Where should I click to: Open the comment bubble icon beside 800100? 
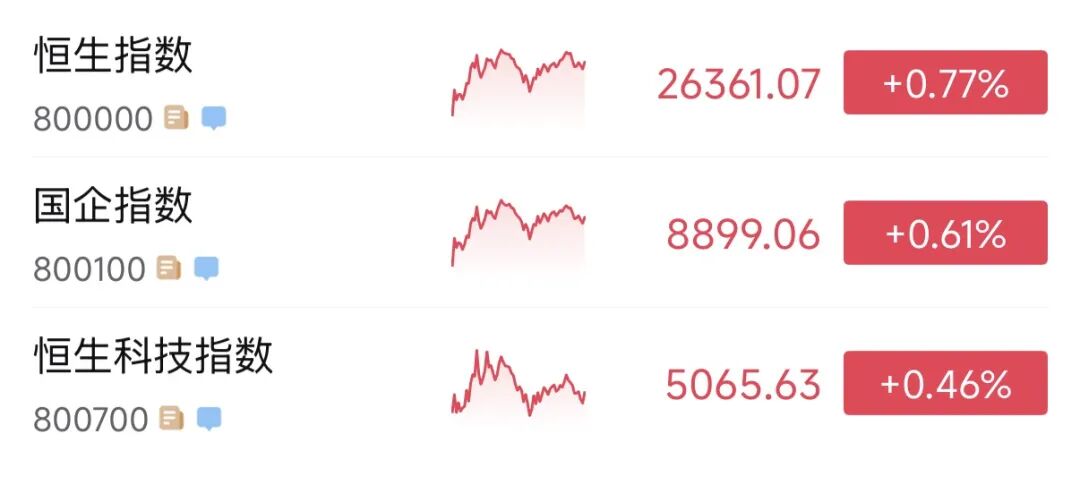pos(206,268)
